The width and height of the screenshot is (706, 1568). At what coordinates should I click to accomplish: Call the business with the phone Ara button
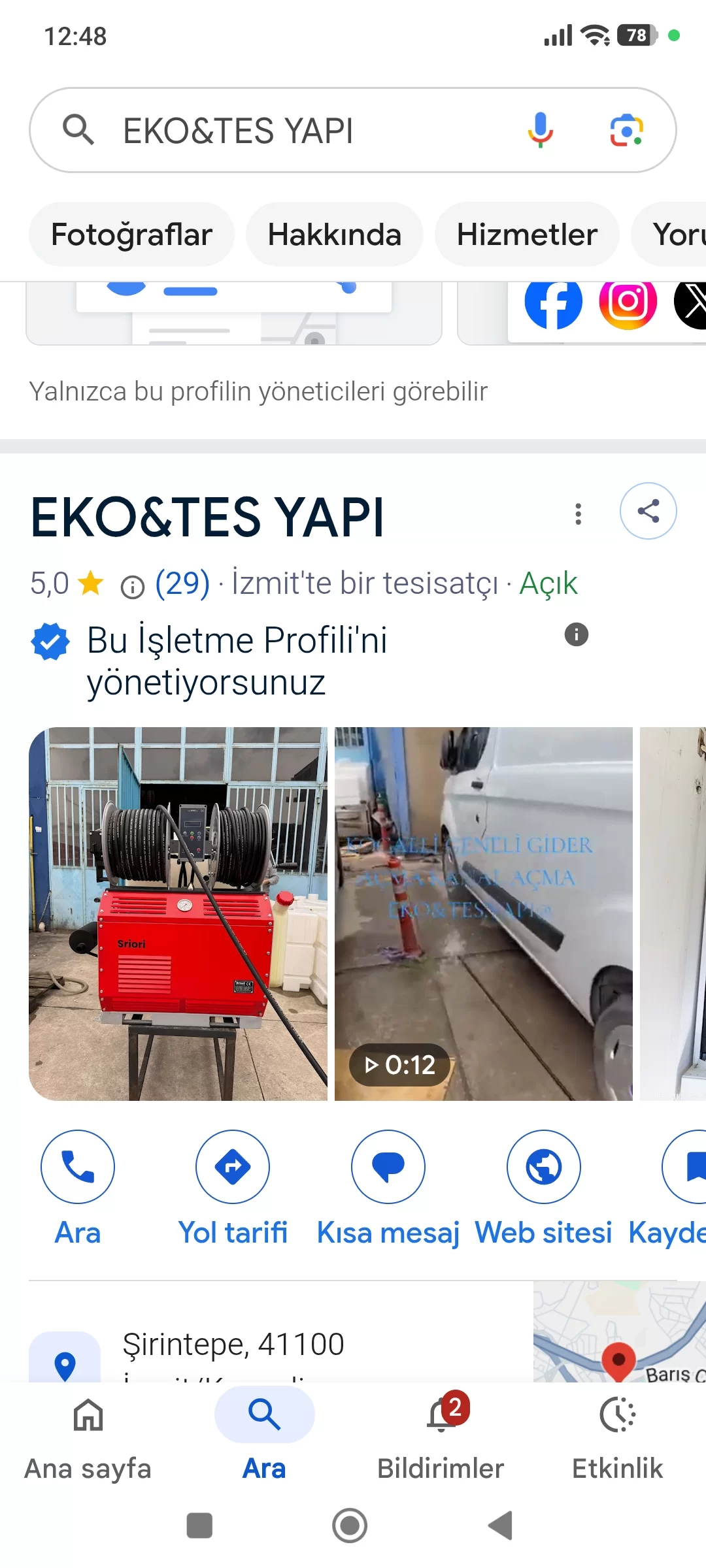click(x=78, y=1167)
